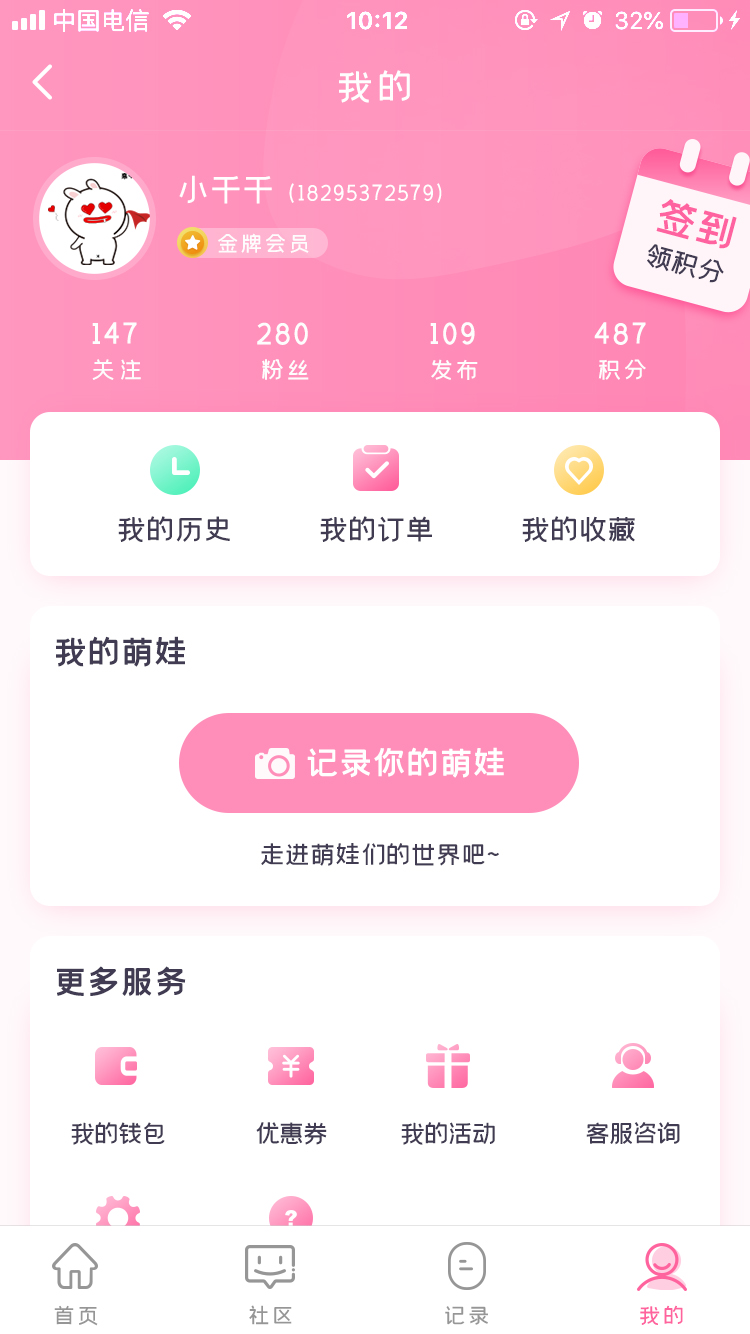This screenshot has height=1334, width=750.
Task: Open 我的活动
Action: [x=448, y=1092]
